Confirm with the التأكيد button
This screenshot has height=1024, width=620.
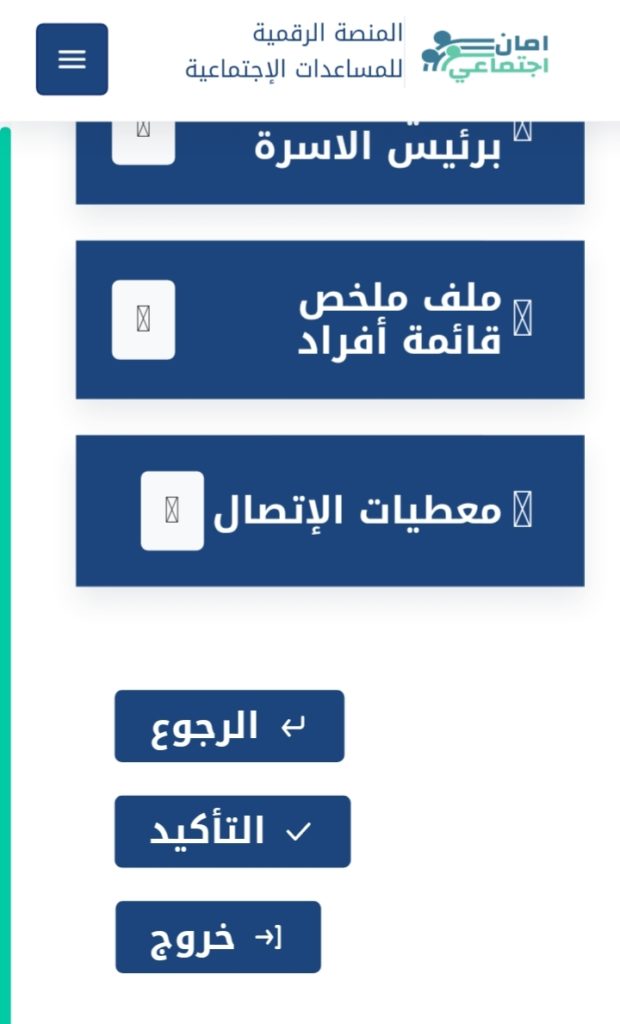[233, 831]
